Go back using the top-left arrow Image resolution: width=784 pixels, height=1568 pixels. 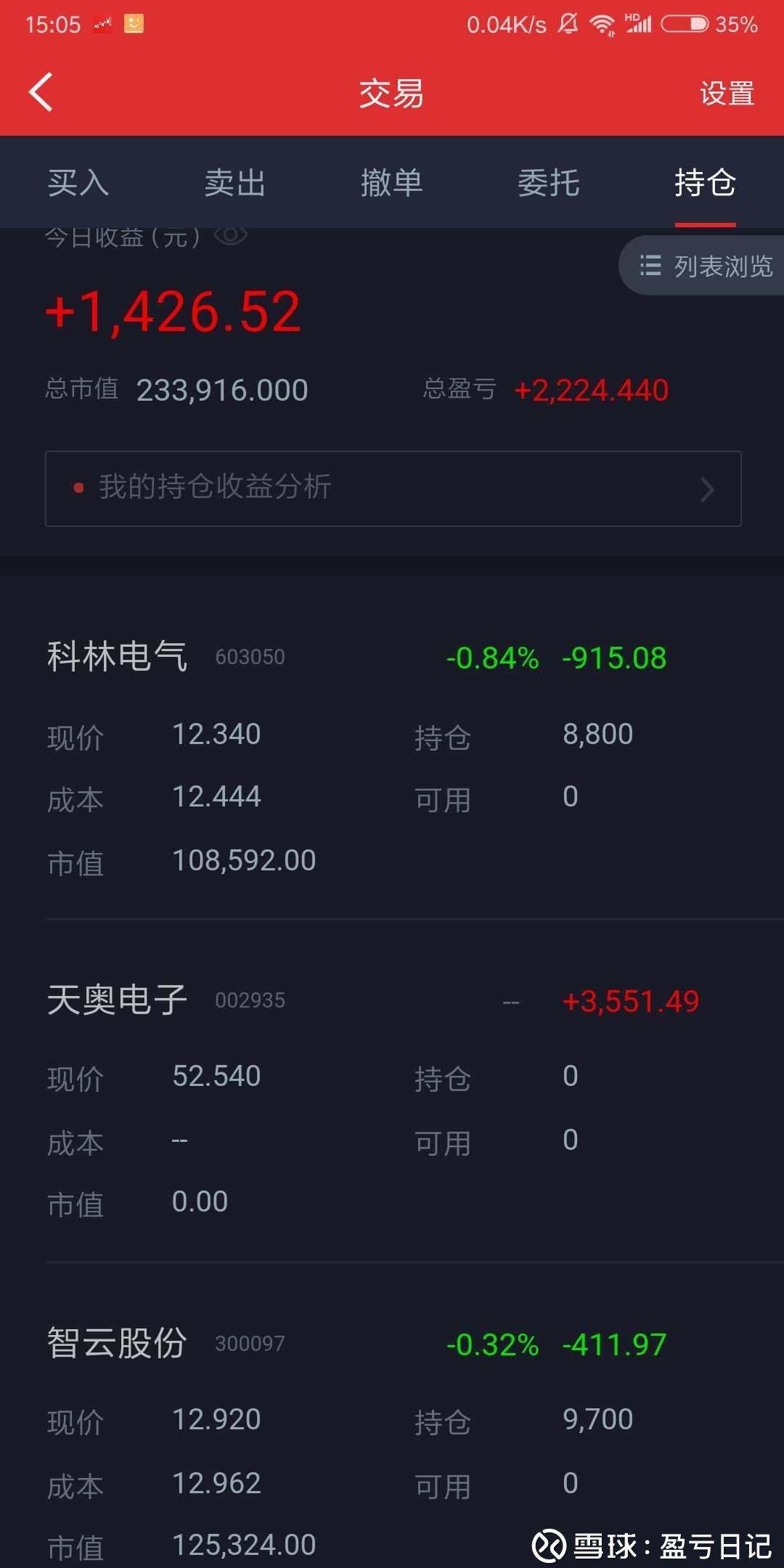click(x=41, y=92)
